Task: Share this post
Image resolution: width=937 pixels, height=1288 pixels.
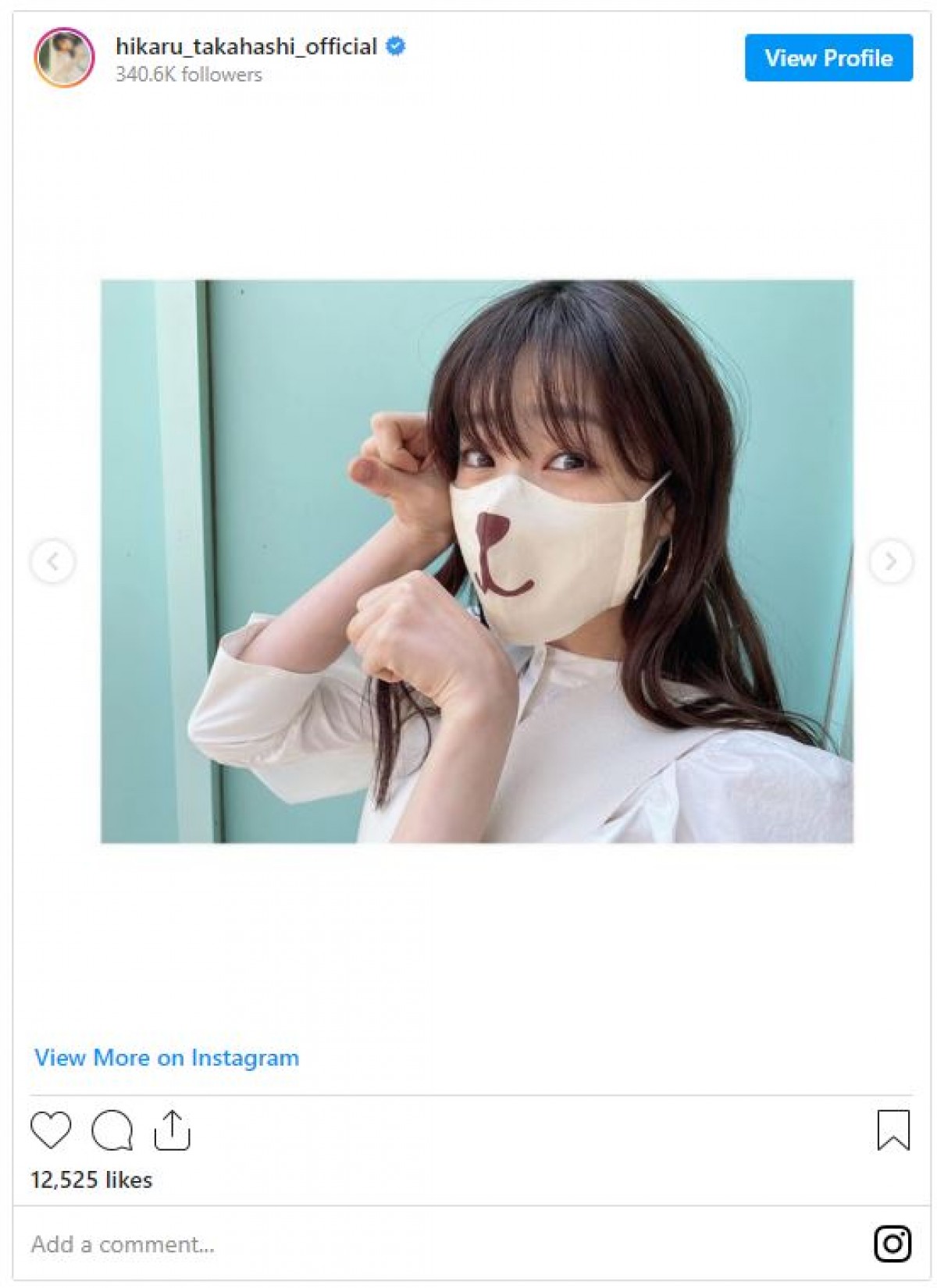Action: point(172,1130)
